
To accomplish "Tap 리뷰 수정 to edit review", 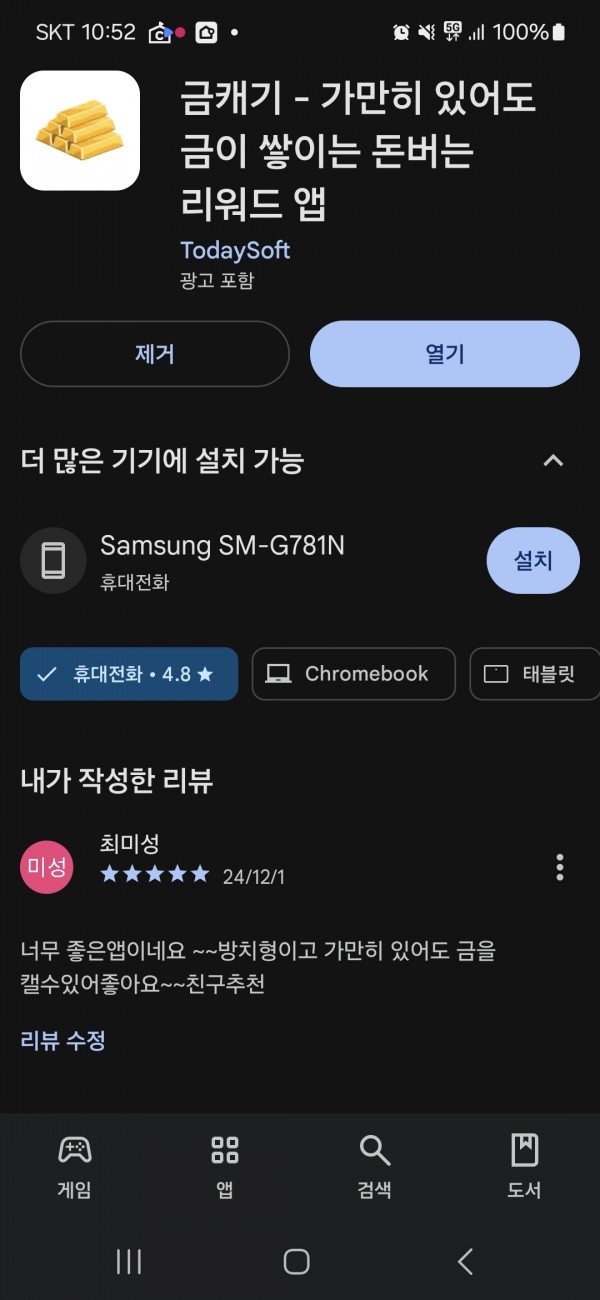I will 62,1040.
